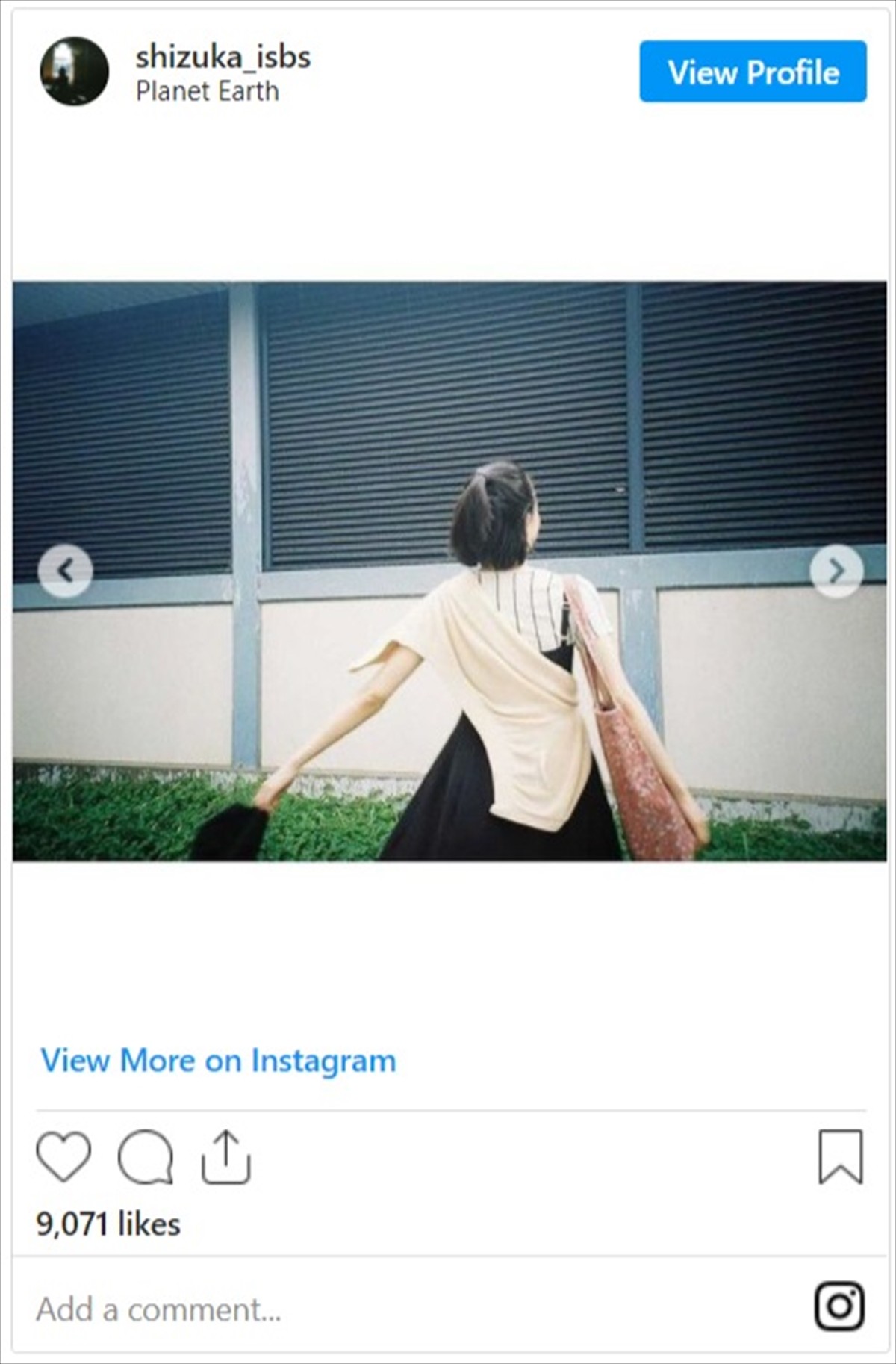This screenshot has width=896, height=1364.
Task: Go to the next photo in the carousel
Action: (x=836, y=571)
